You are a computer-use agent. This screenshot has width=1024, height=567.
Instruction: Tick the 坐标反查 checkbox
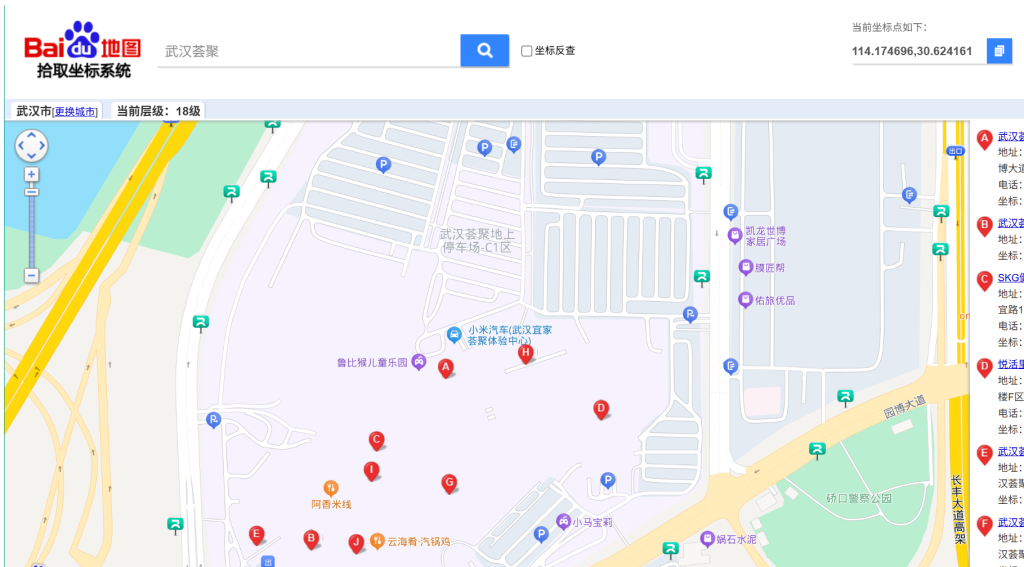(x=527, y=51)
